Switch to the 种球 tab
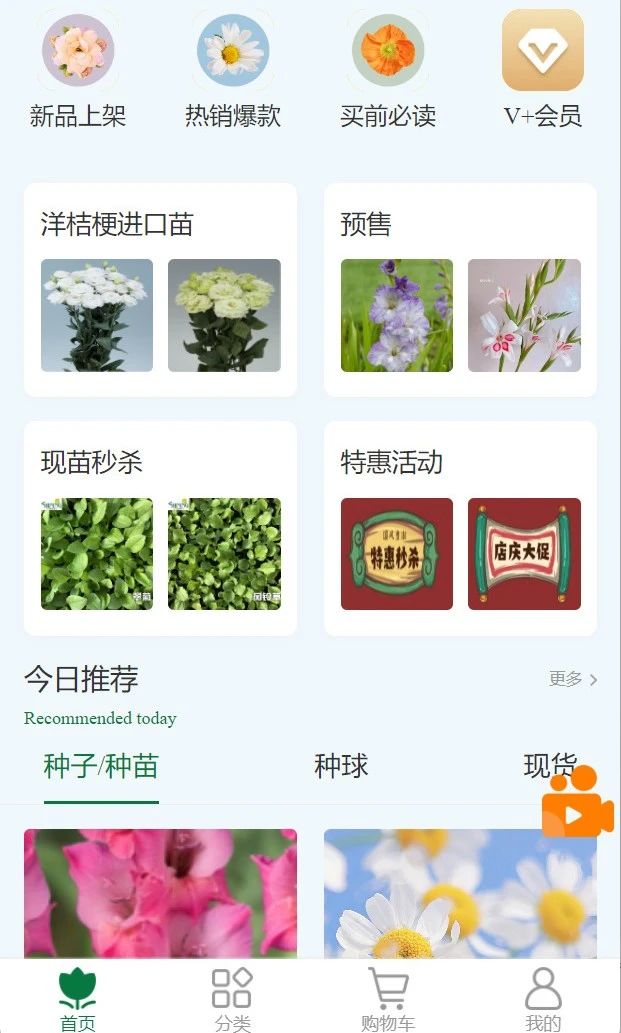This screenshot has height=1033, width=621. [x=341, y=767]
